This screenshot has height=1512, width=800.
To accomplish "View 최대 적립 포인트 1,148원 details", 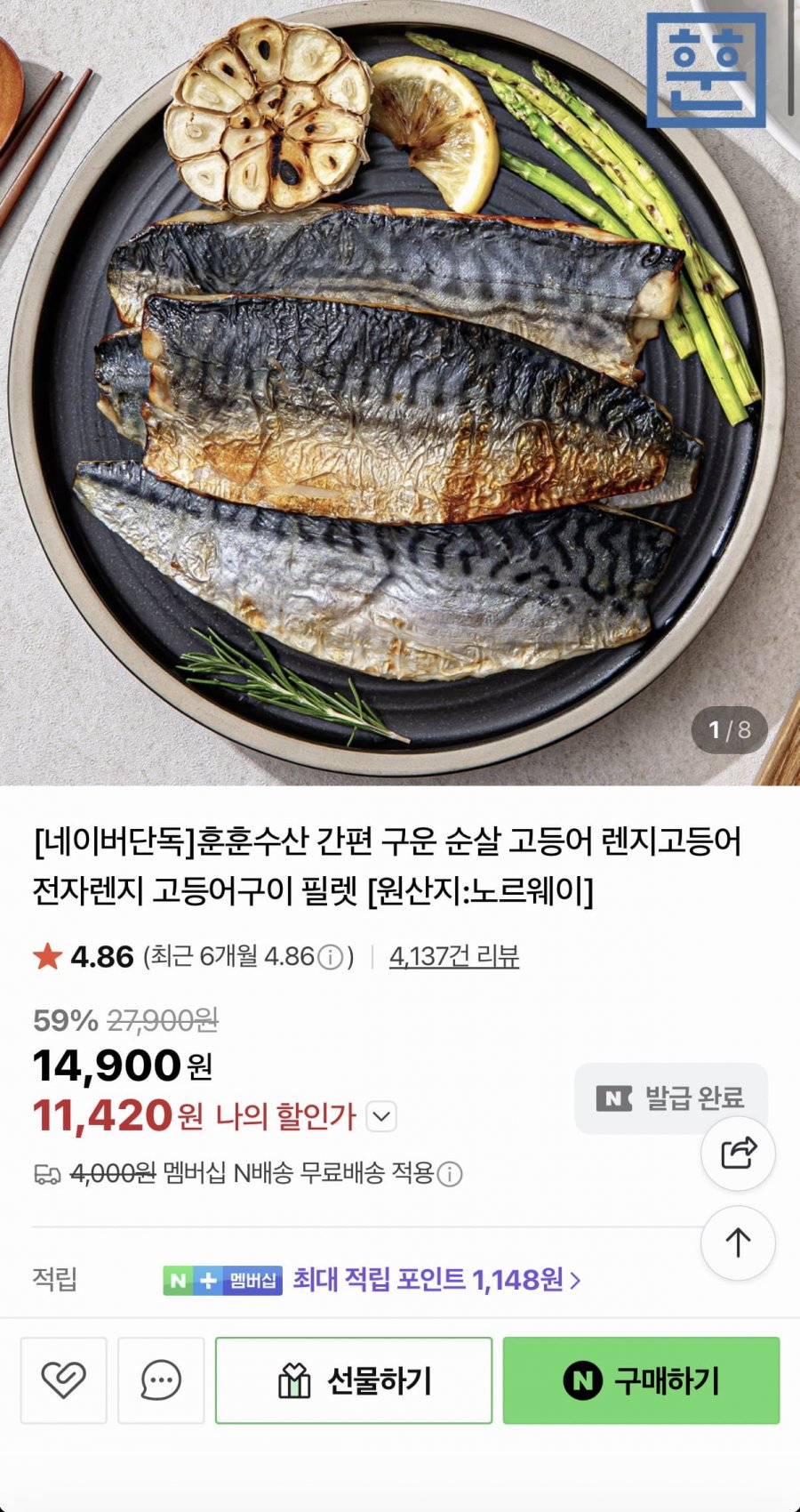I will tap(436, 1280).
